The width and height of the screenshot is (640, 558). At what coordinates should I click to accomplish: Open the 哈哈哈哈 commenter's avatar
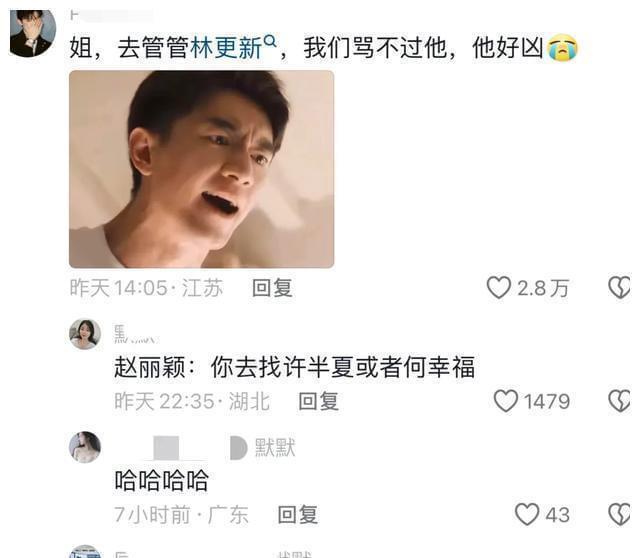click(x=85, y=447)
